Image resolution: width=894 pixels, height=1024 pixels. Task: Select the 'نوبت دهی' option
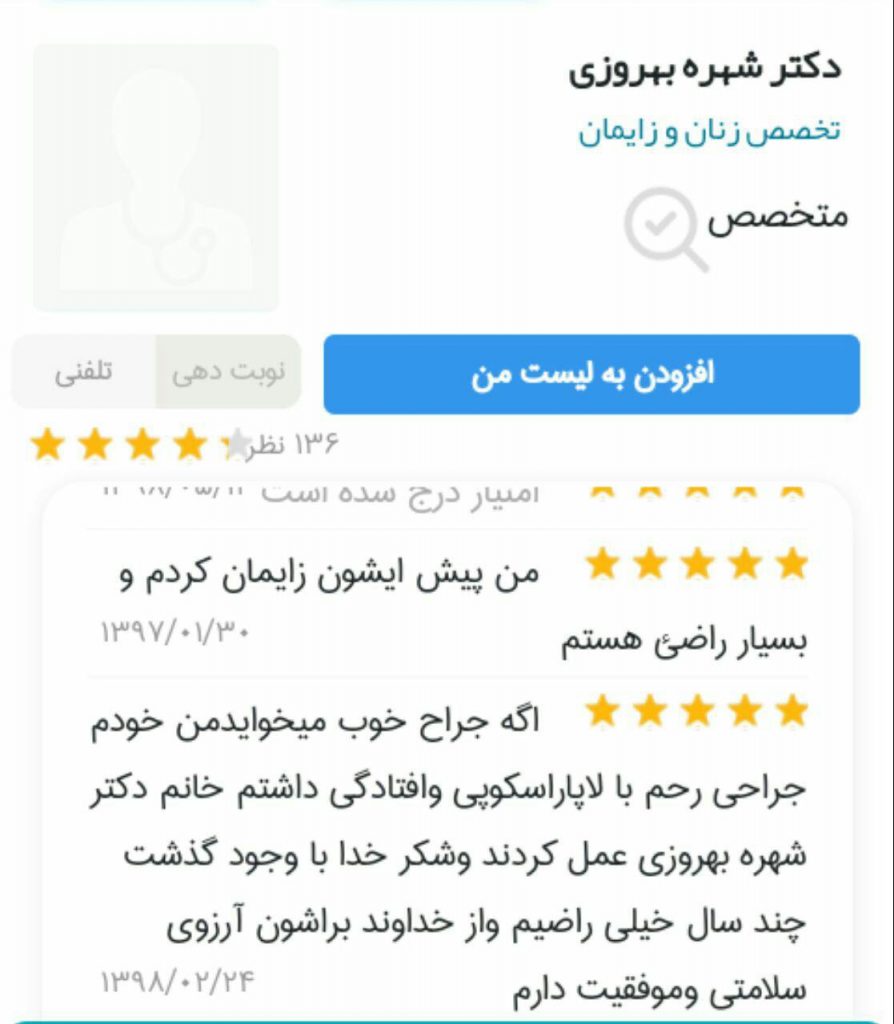point(228,373)
